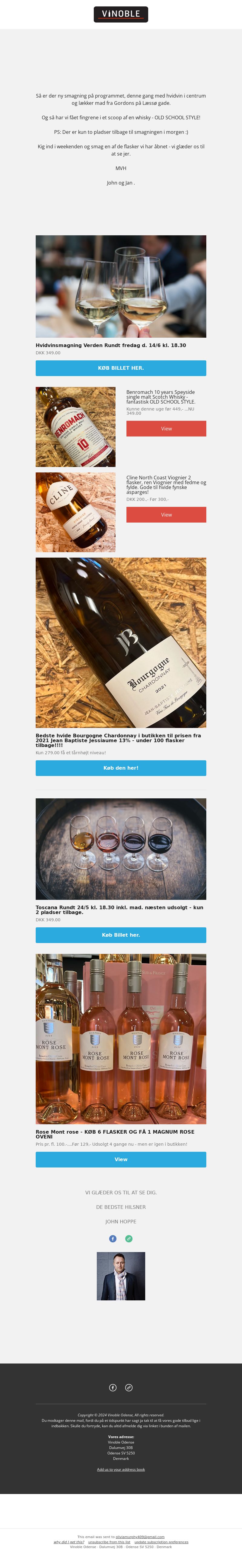The height and width of the screenshot is (1568, 242).
Task: Tap the Køb den her! button
Action: [x=121, y=768]
